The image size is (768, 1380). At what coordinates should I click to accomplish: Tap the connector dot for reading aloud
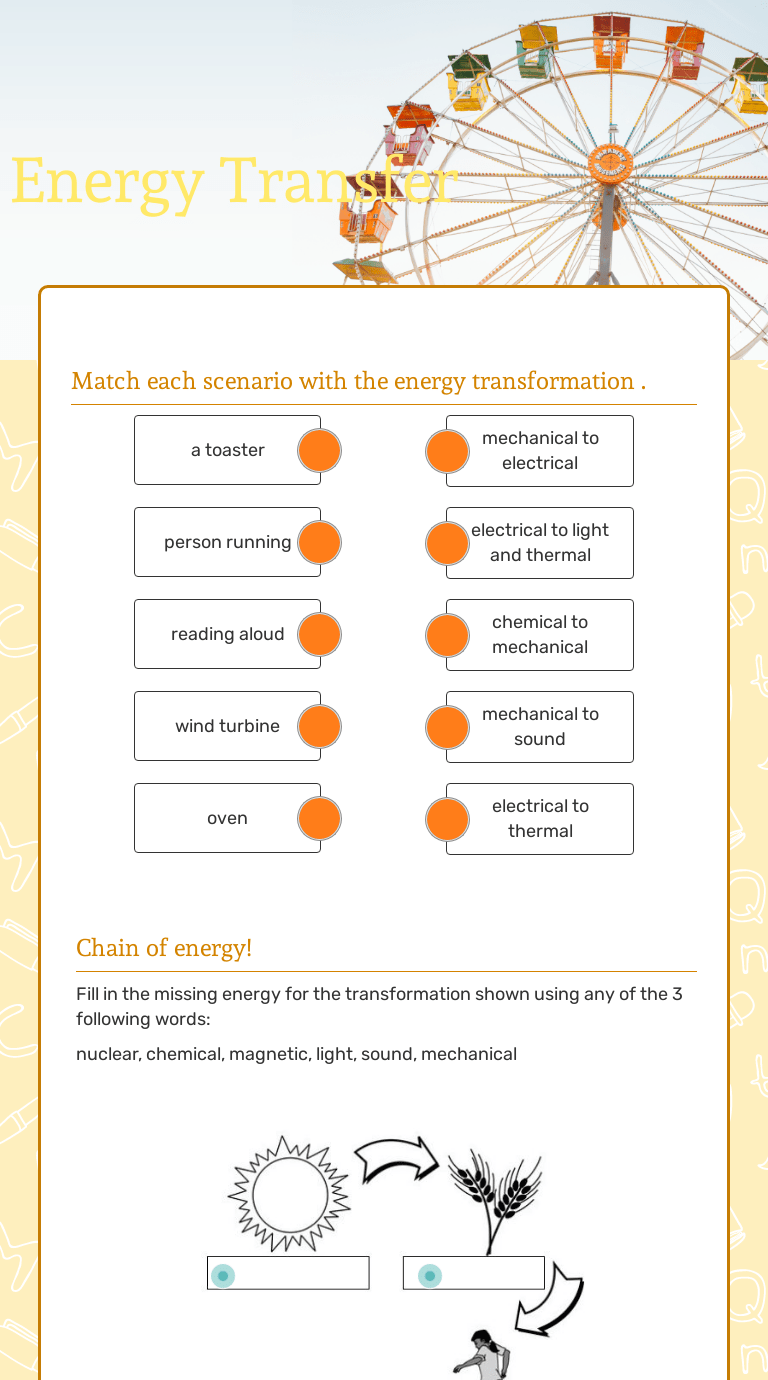pyautogui.click(x=319, y=635)
